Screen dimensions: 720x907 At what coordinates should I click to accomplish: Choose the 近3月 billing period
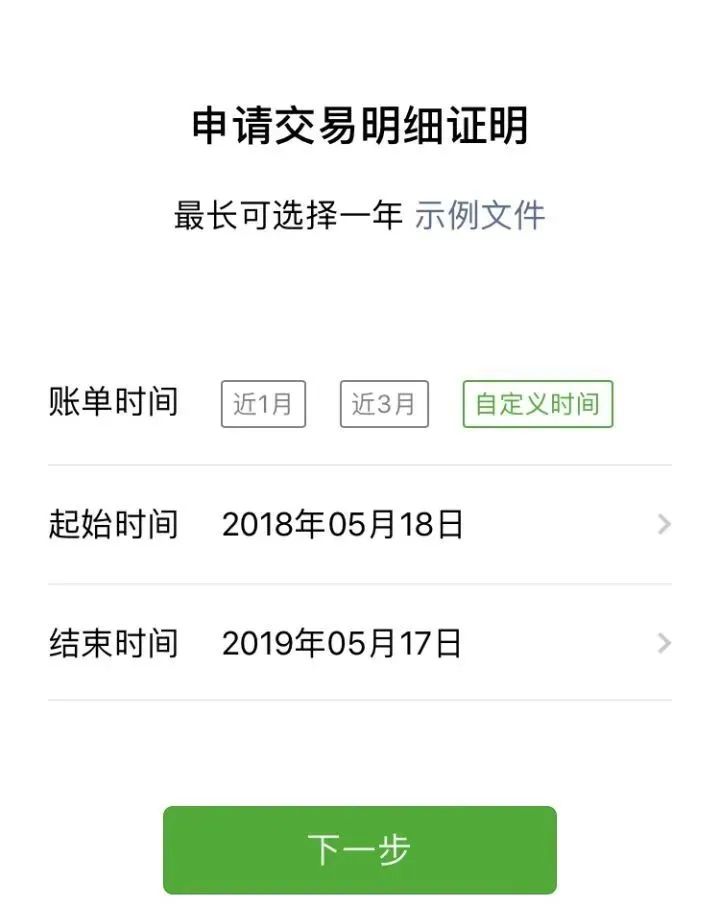click(384, 404)
